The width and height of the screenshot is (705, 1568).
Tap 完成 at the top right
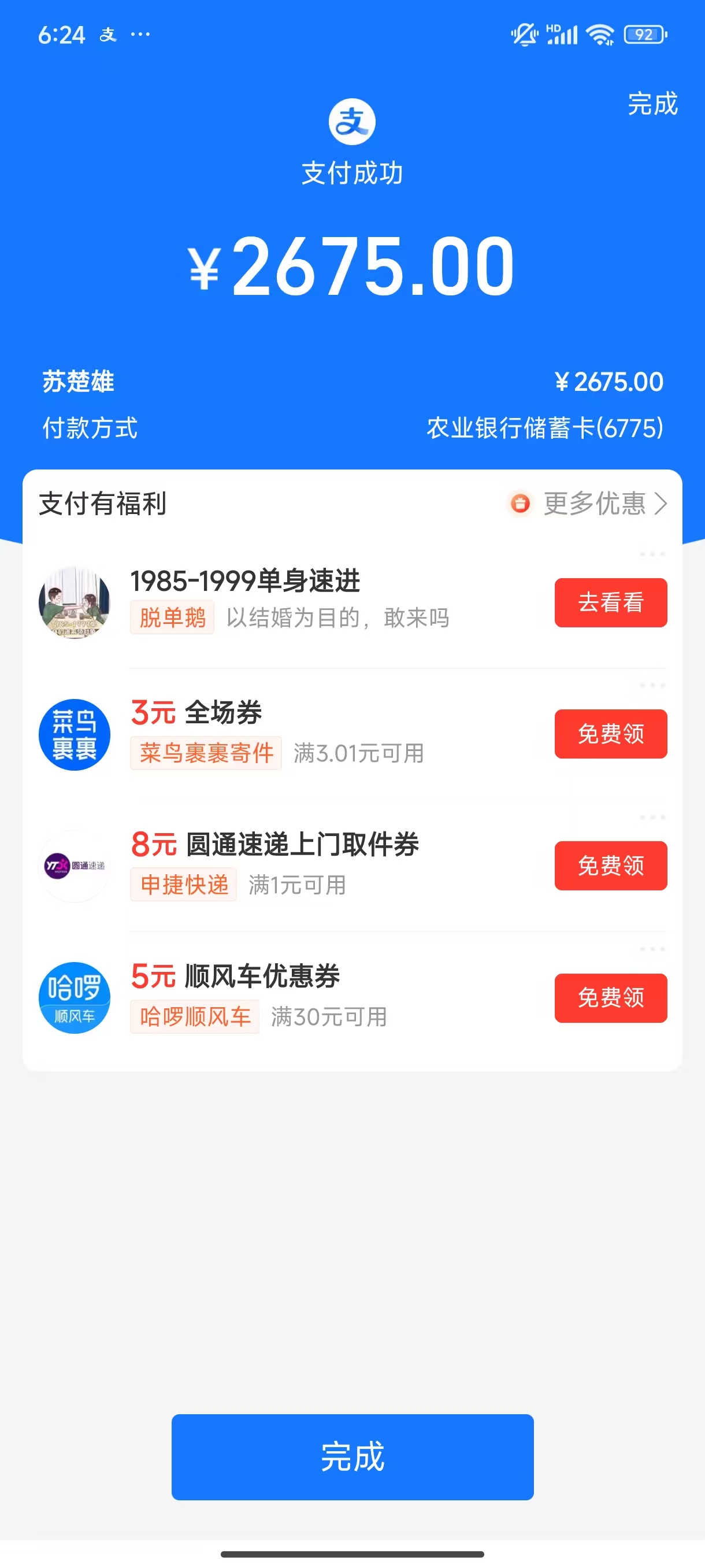click(x=651, y=105)
